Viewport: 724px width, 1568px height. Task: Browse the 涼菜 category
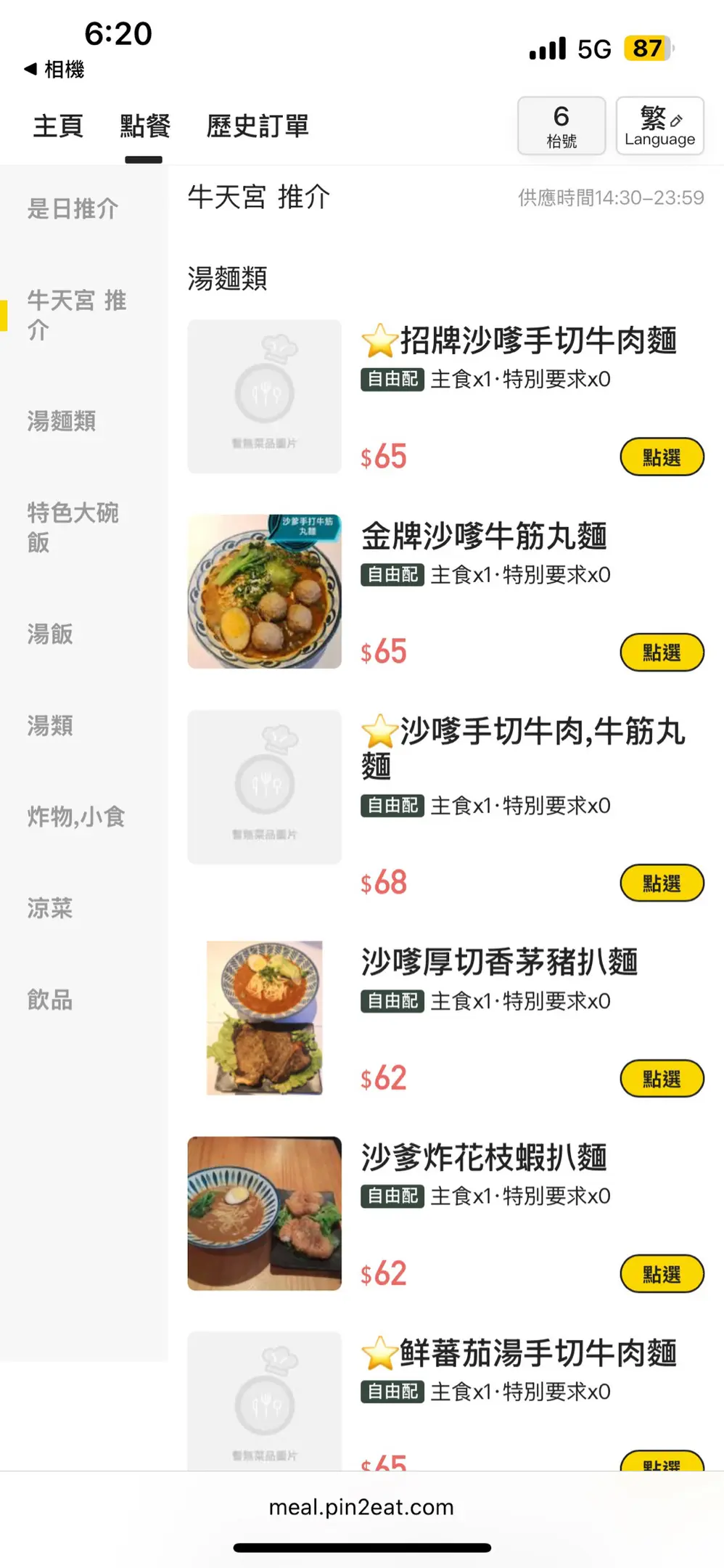click(50, 908)
